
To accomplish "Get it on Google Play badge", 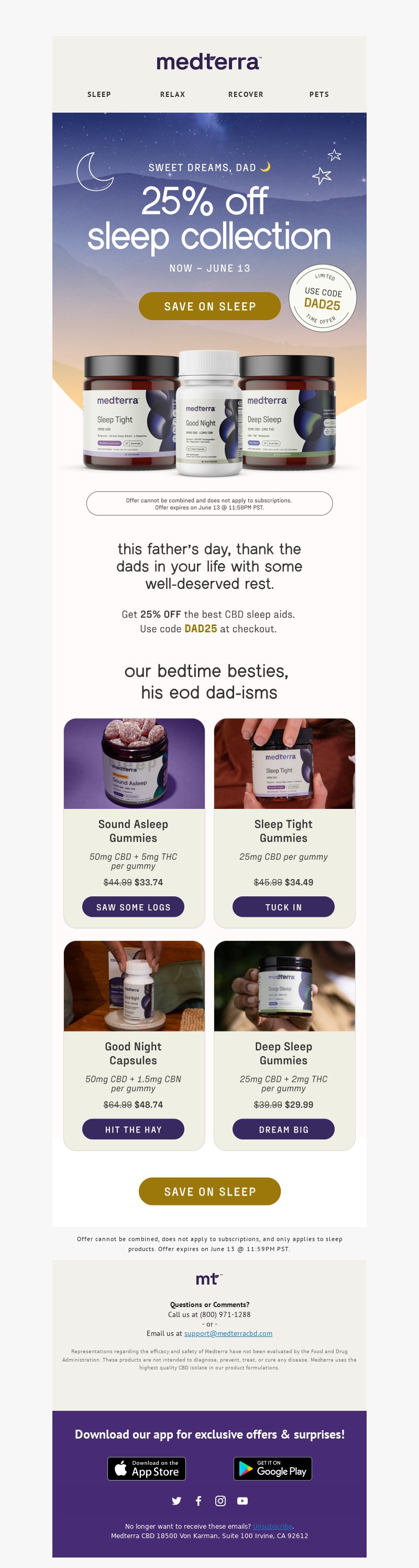I will click(272, 1468).
